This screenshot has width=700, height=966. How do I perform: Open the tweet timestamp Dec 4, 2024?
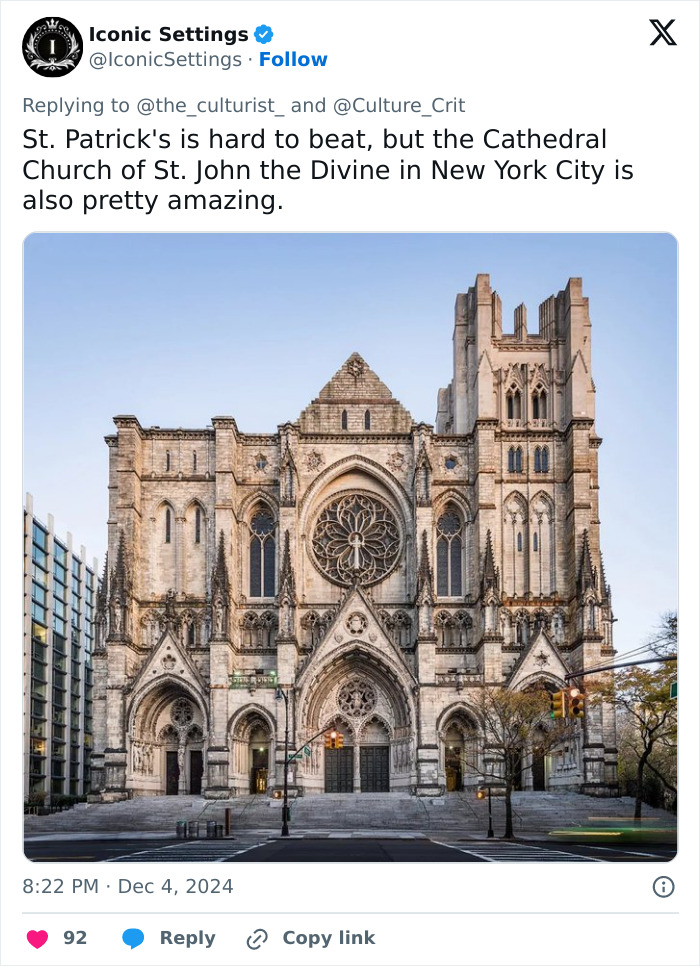tap(128, 886)
